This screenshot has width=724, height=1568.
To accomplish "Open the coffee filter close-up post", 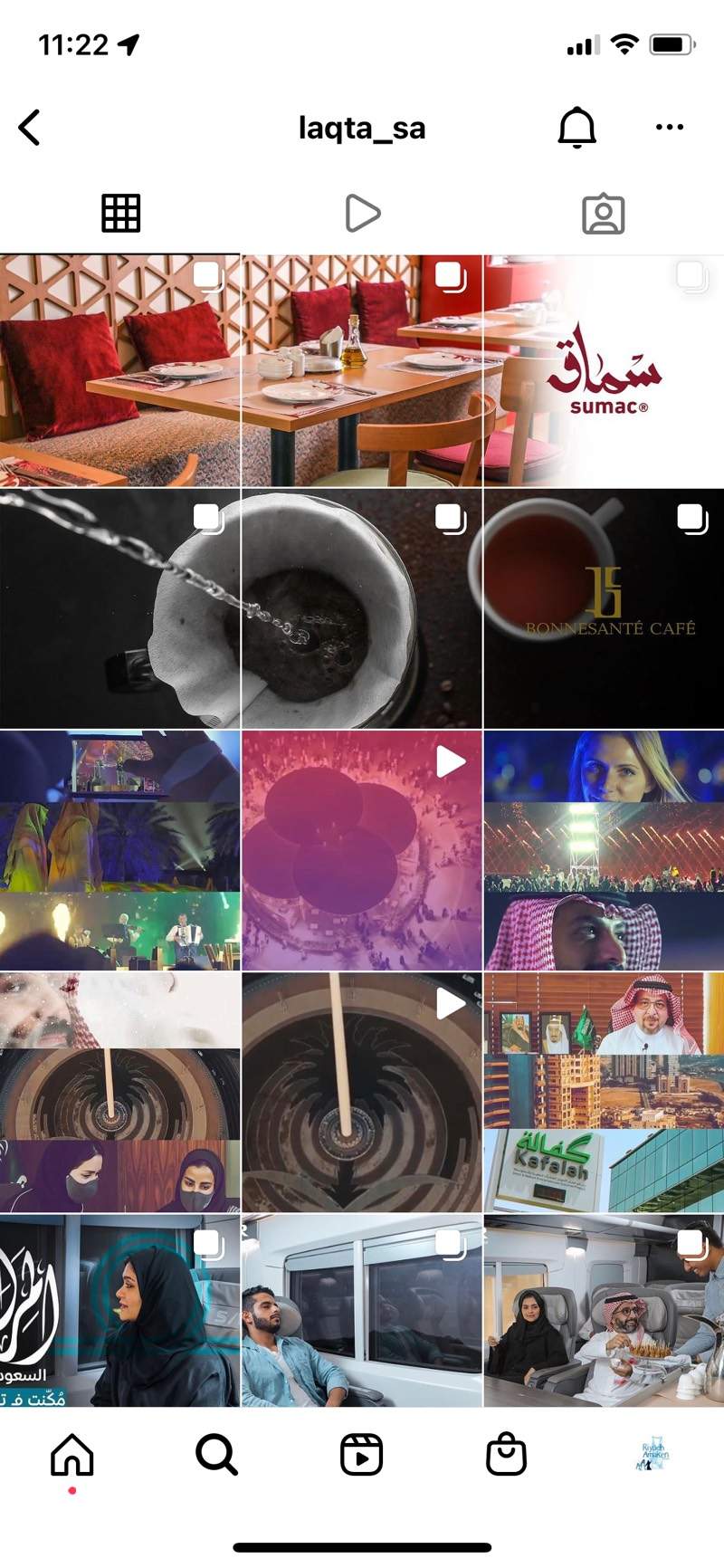I will (362, 608).
